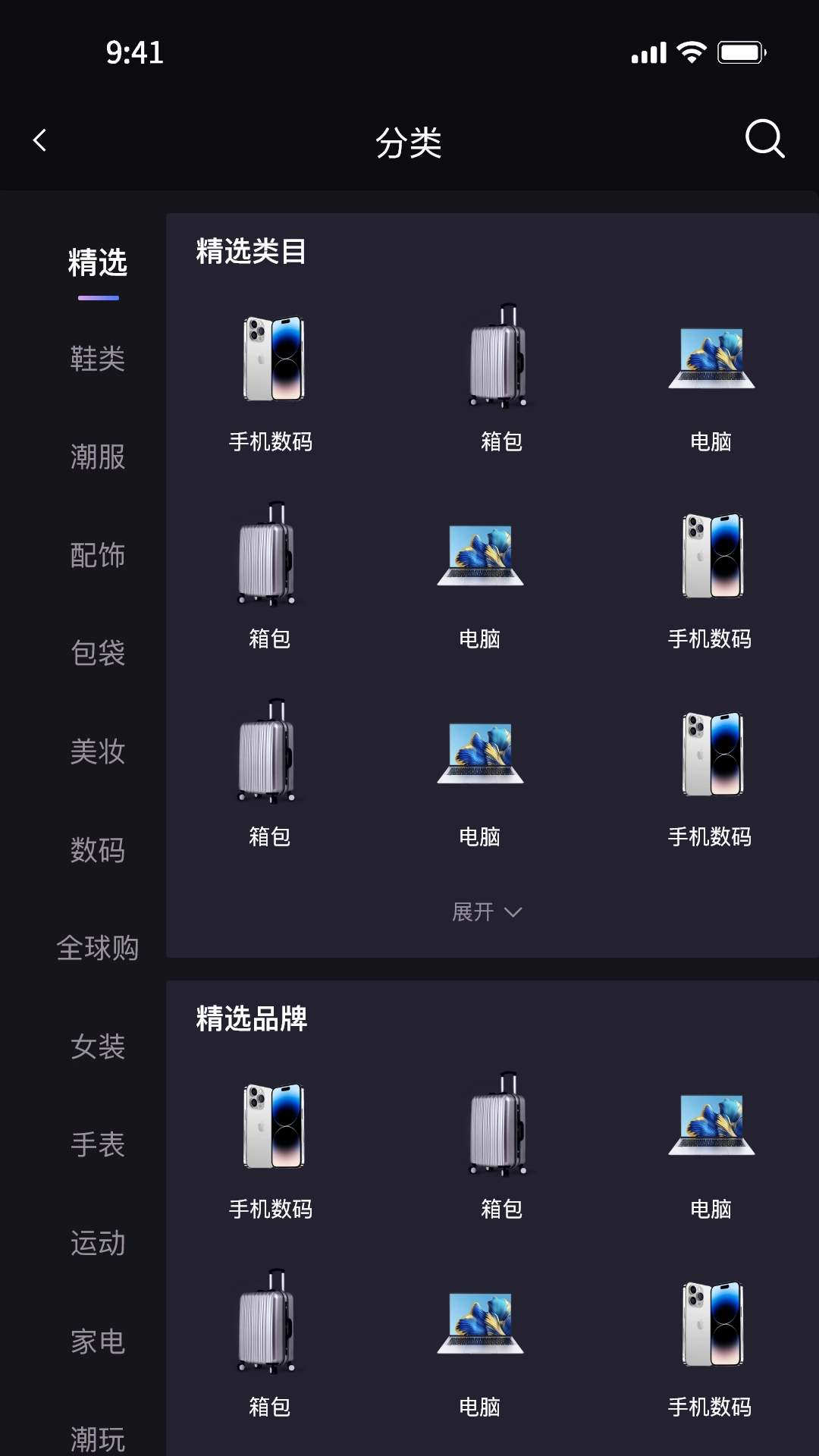Screen dimensions: 819x1456
Task: Open the 电脑 laptop icon under 精选品牌
Action: 711,1131
